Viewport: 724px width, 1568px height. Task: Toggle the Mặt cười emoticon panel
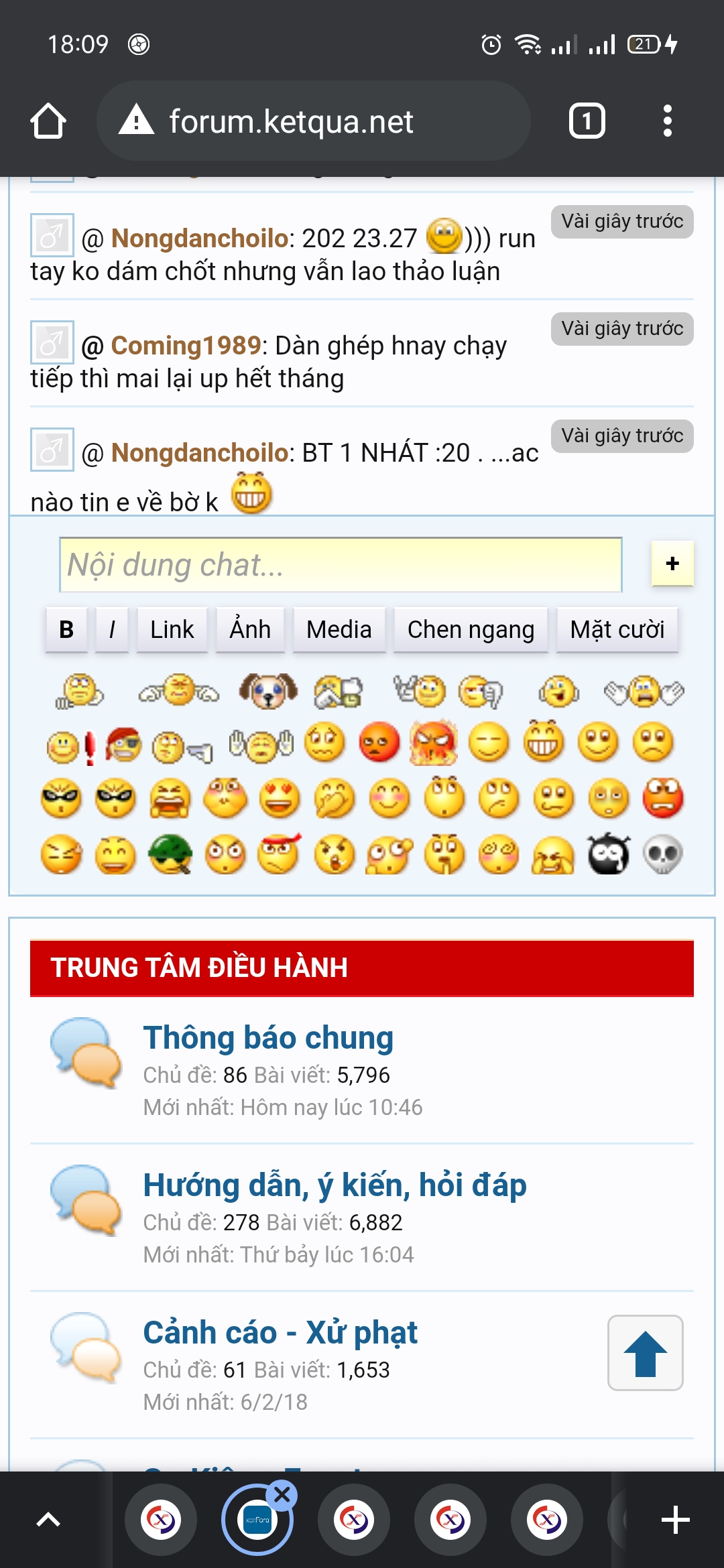click(x=617, y=630)
